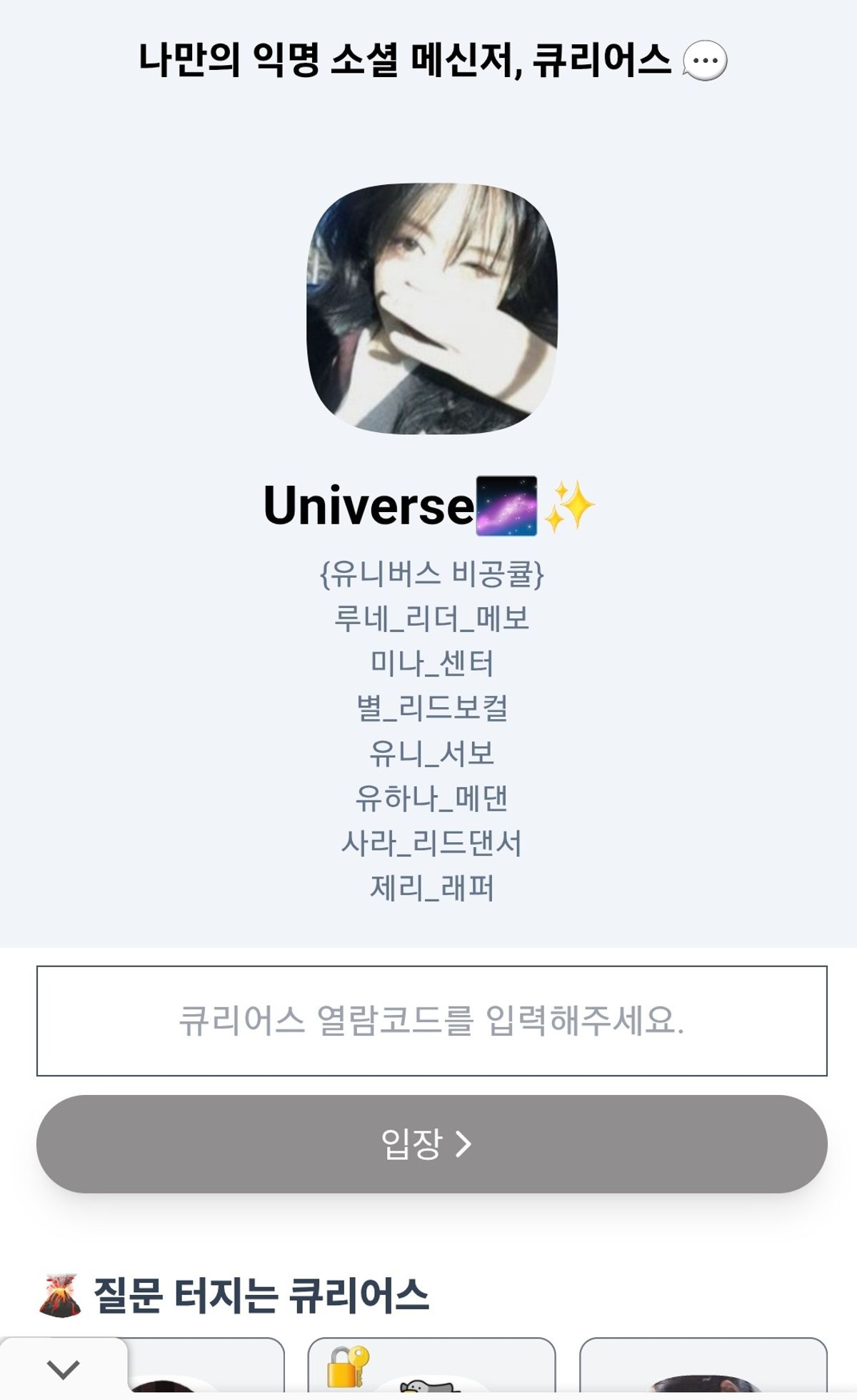Open the Universe profile picture
The image size is (857, 1400).
[431, 309]
